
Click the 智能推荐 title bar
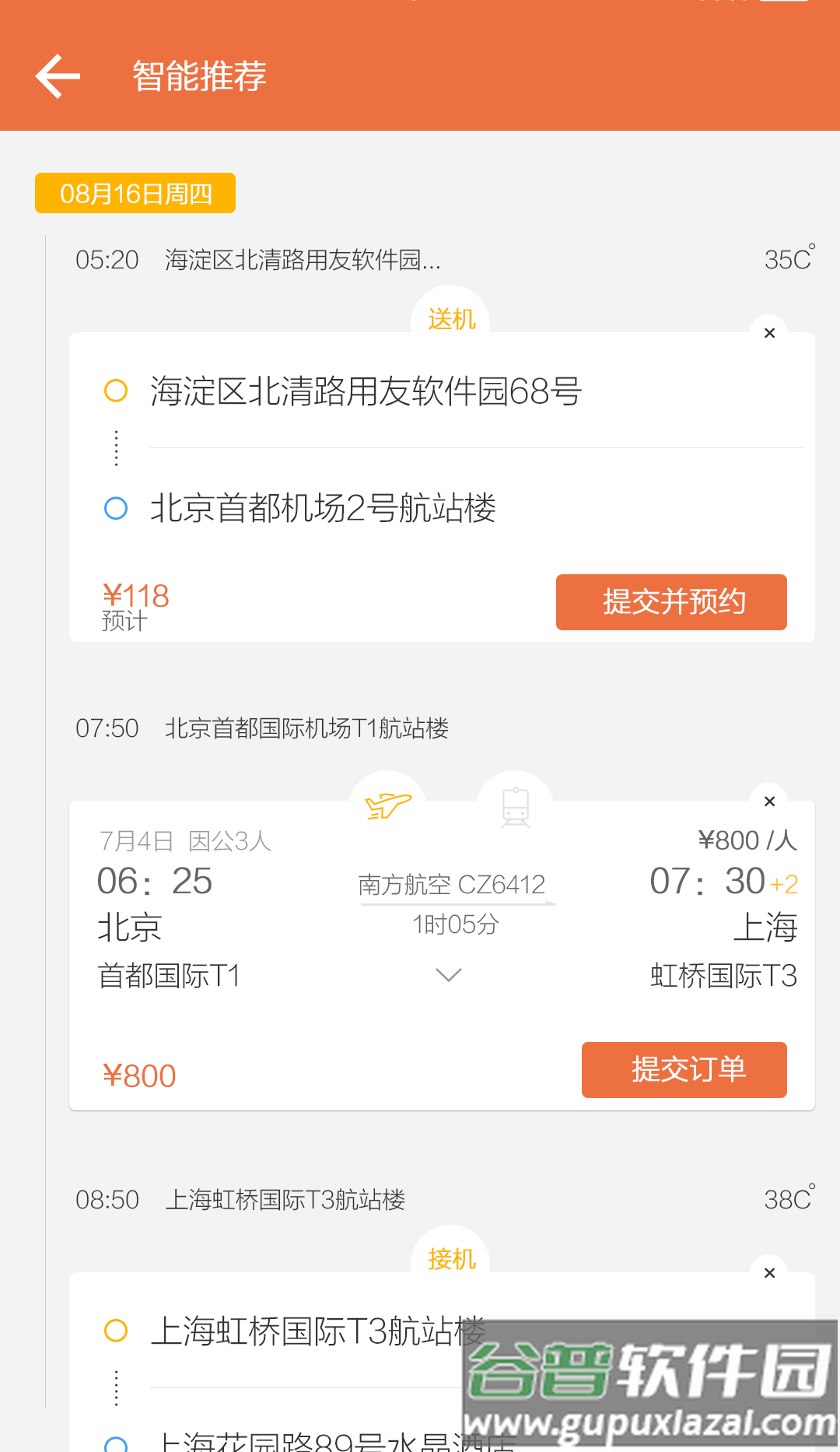(198, 75)
